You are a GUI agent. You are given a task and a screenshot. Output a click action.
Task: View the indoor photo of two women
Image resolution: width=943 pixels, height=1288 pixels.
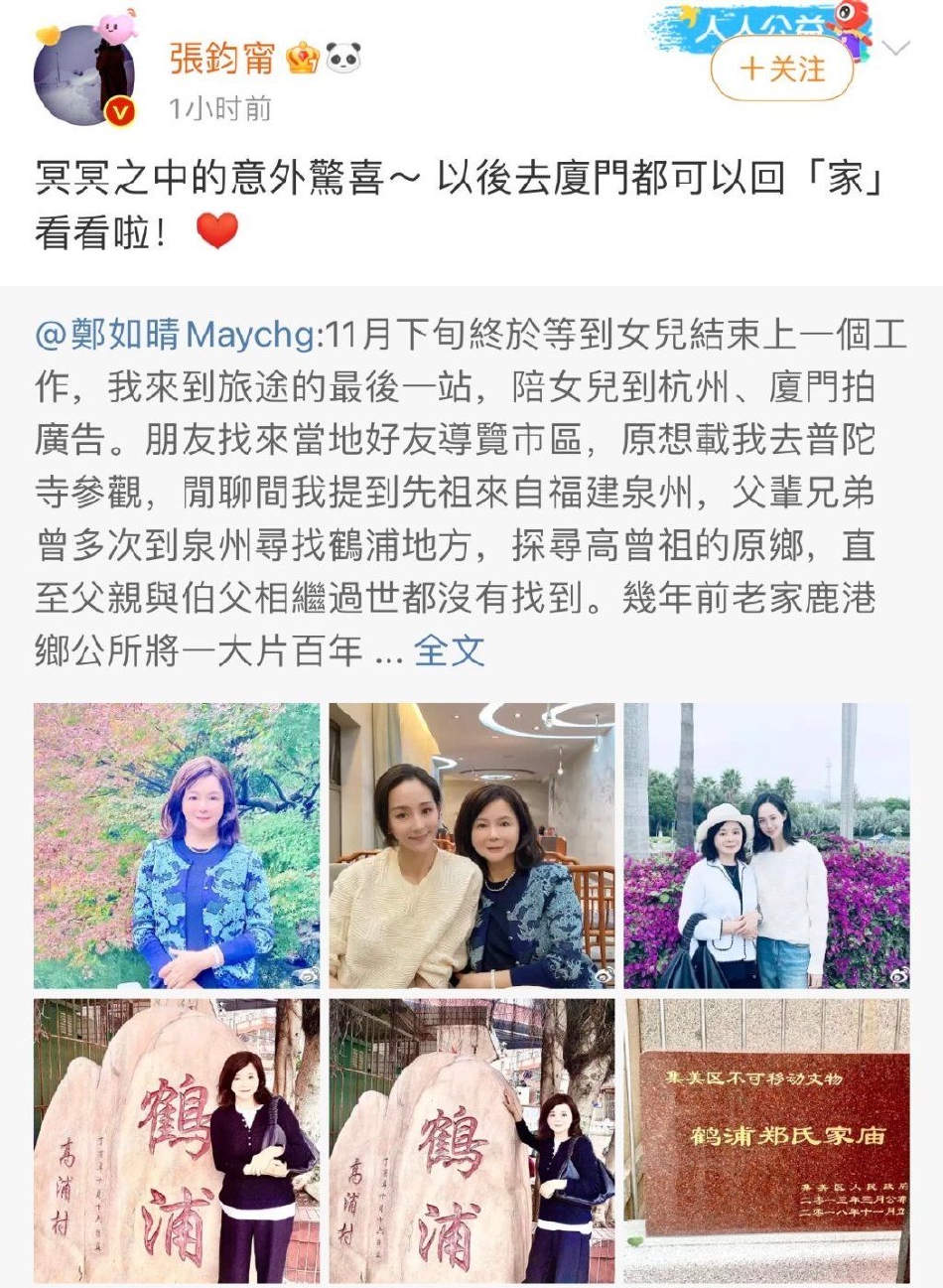471,845
